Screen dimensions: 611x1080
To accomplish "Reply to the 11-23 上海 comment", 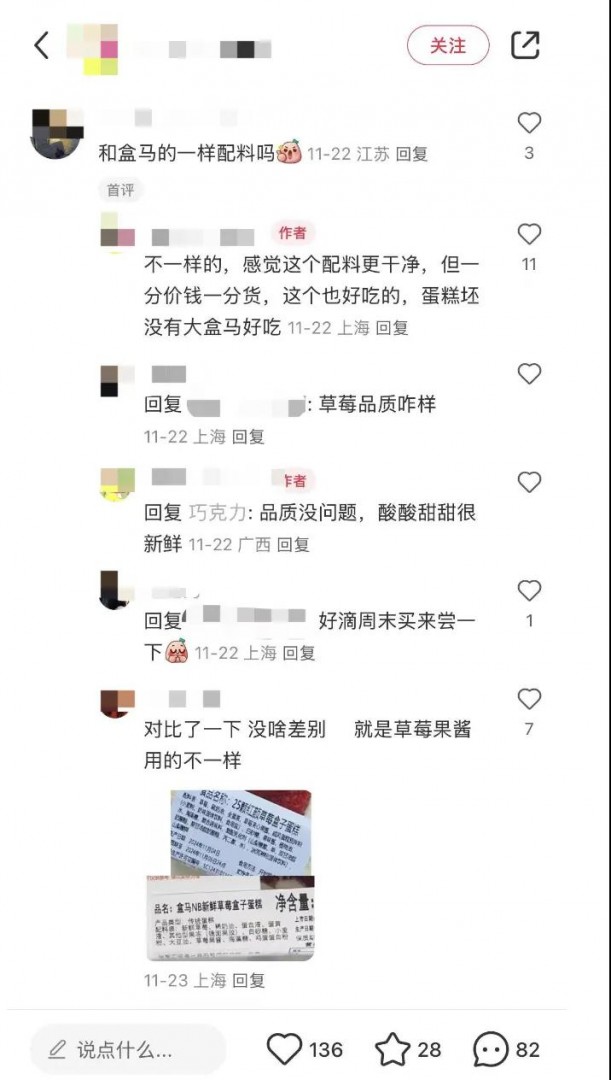I will pyautogui.click(x=248, y=980).
